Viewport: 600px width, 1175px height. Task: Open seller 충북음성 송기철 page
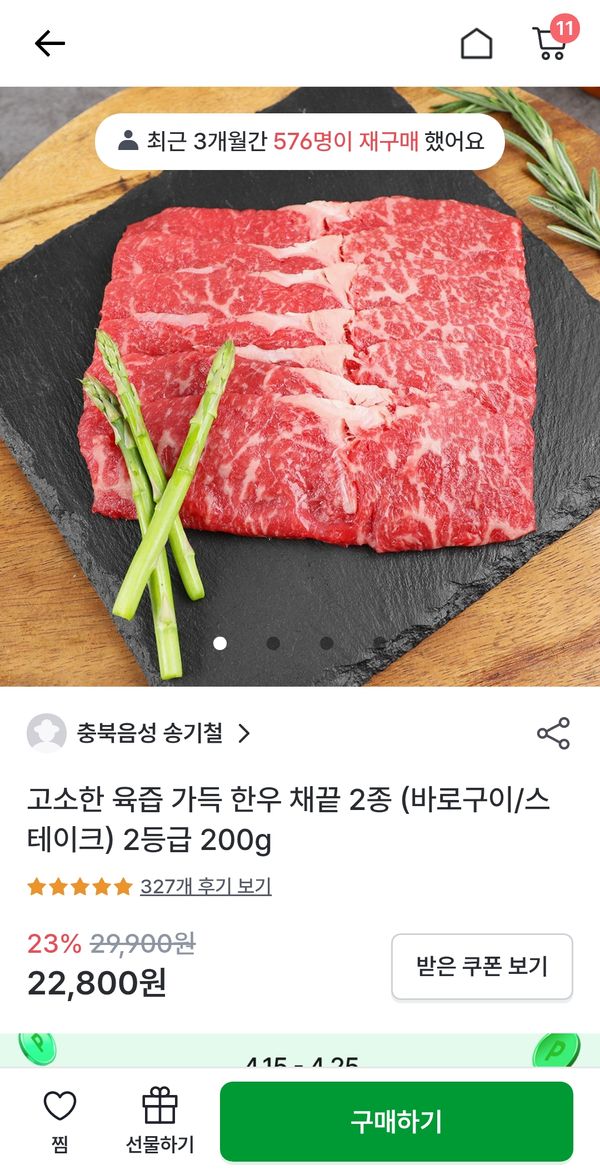(150, 733)
